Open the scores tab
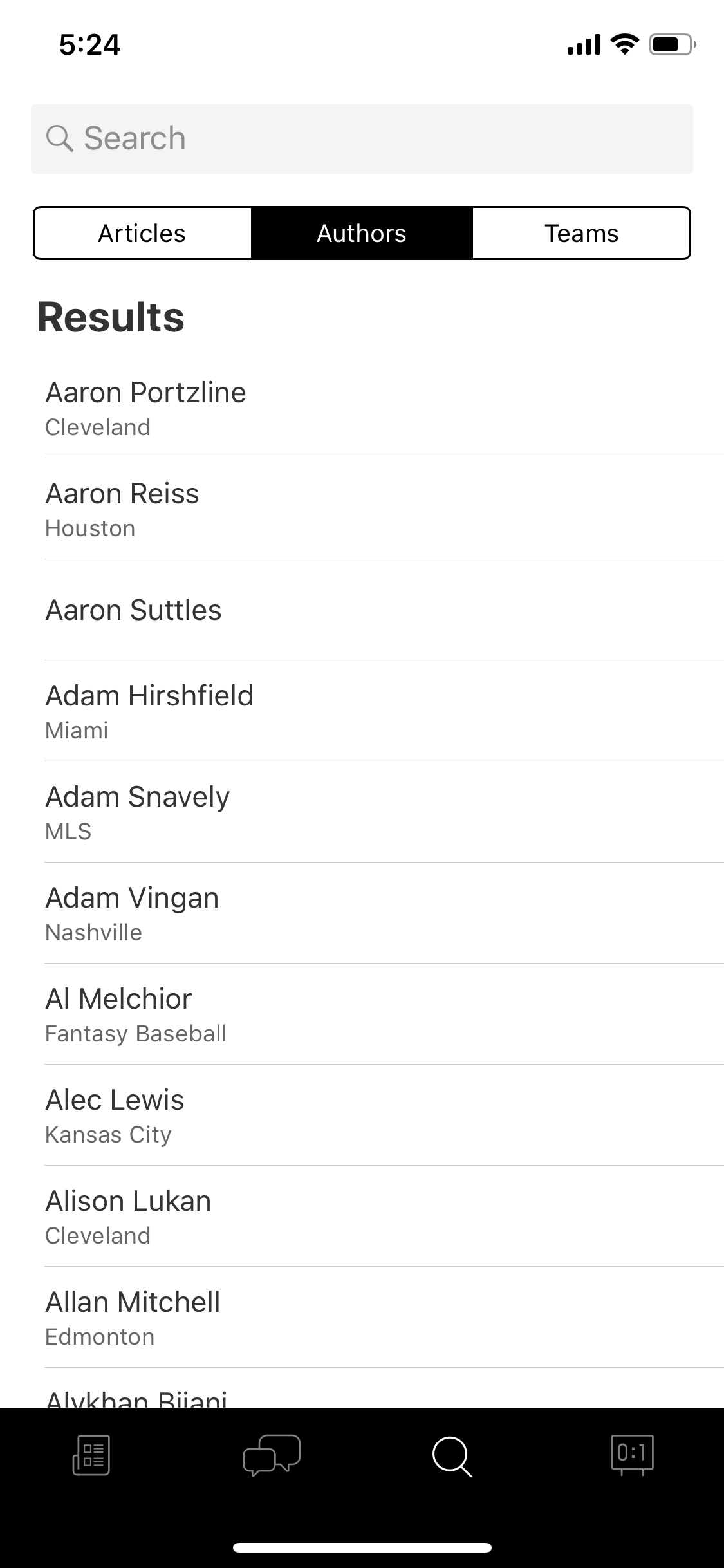The image size is (724, 1568). coord(632,1455)
